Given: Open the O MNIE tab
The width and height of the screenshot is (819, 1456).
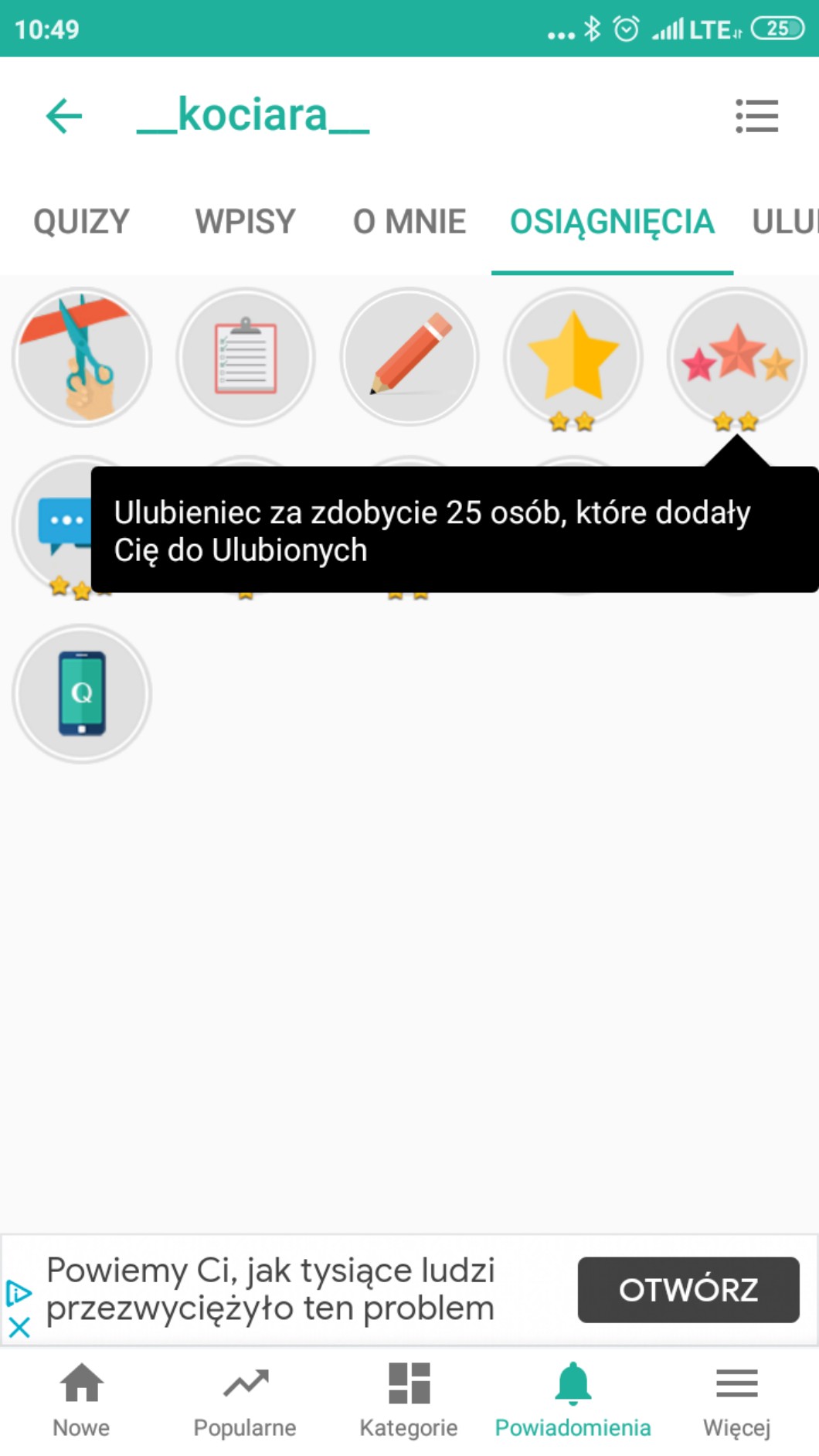Looking at the screenshot, I should click(x=409, y=222).
